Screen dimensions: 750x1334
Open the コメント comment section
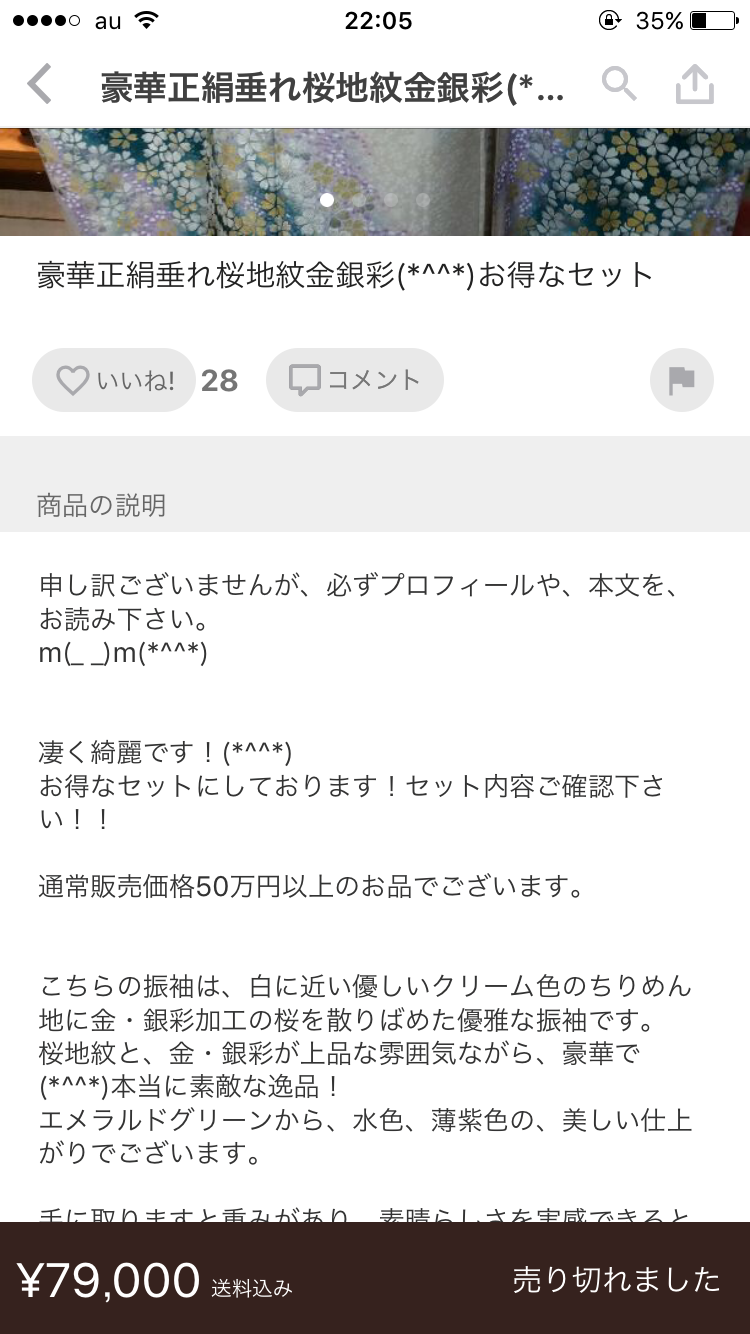click(355, 380)
